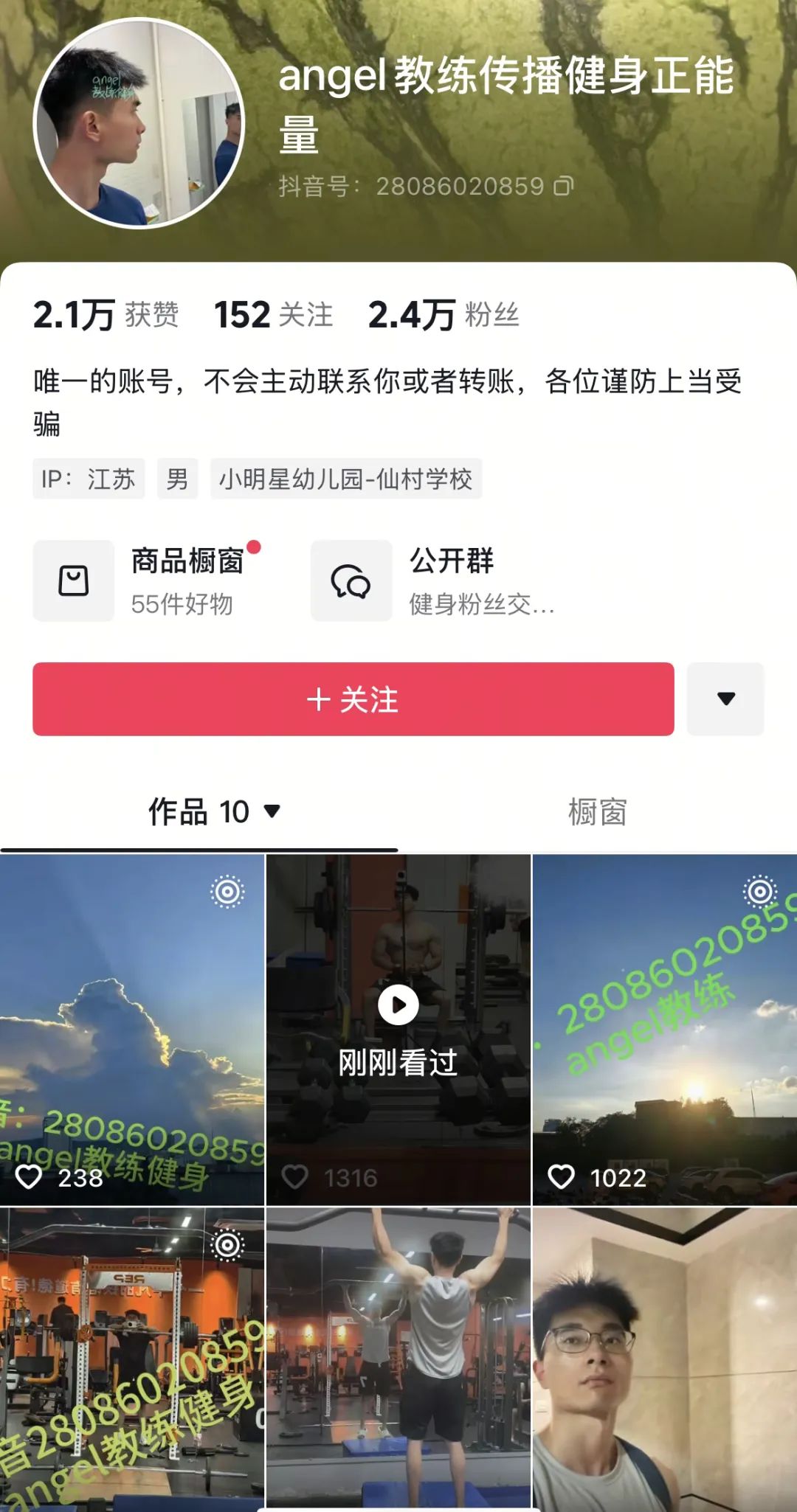Follow this account with the 关注 button
The height and width of the screenshot is (1512, 797).
353,698
